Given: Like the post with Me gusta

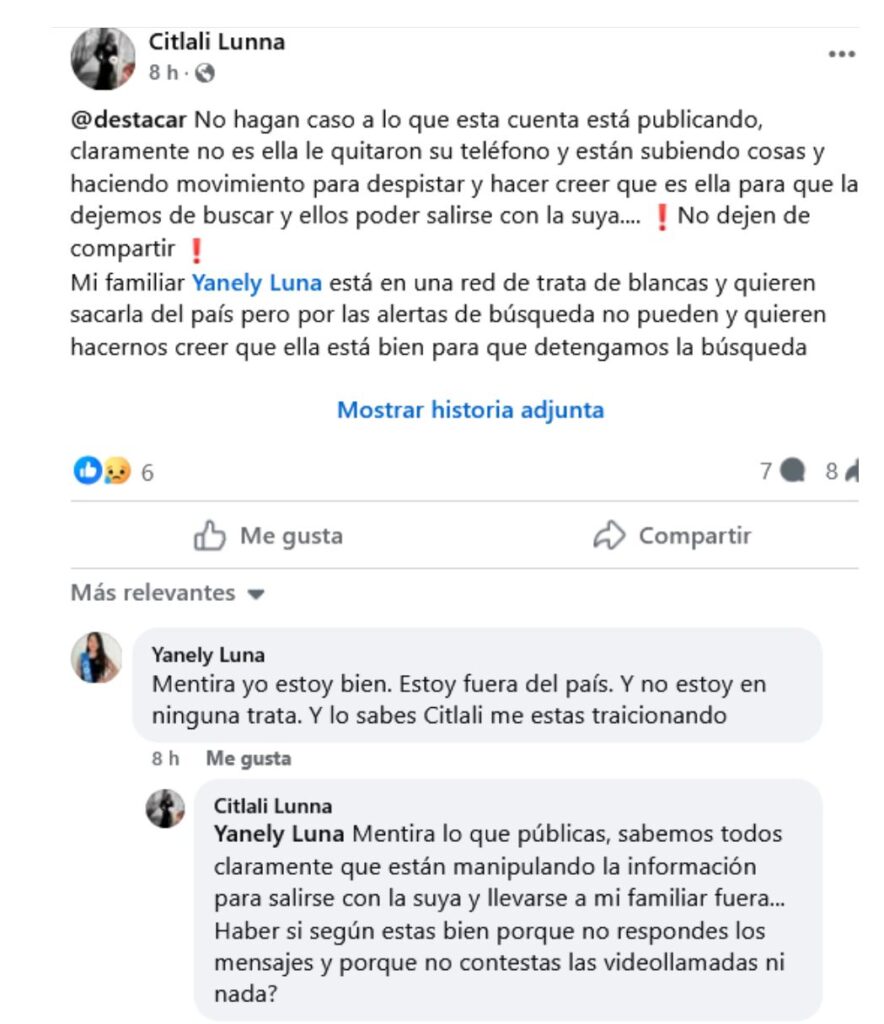Looking at the screenshot, I should coord(268,536).
